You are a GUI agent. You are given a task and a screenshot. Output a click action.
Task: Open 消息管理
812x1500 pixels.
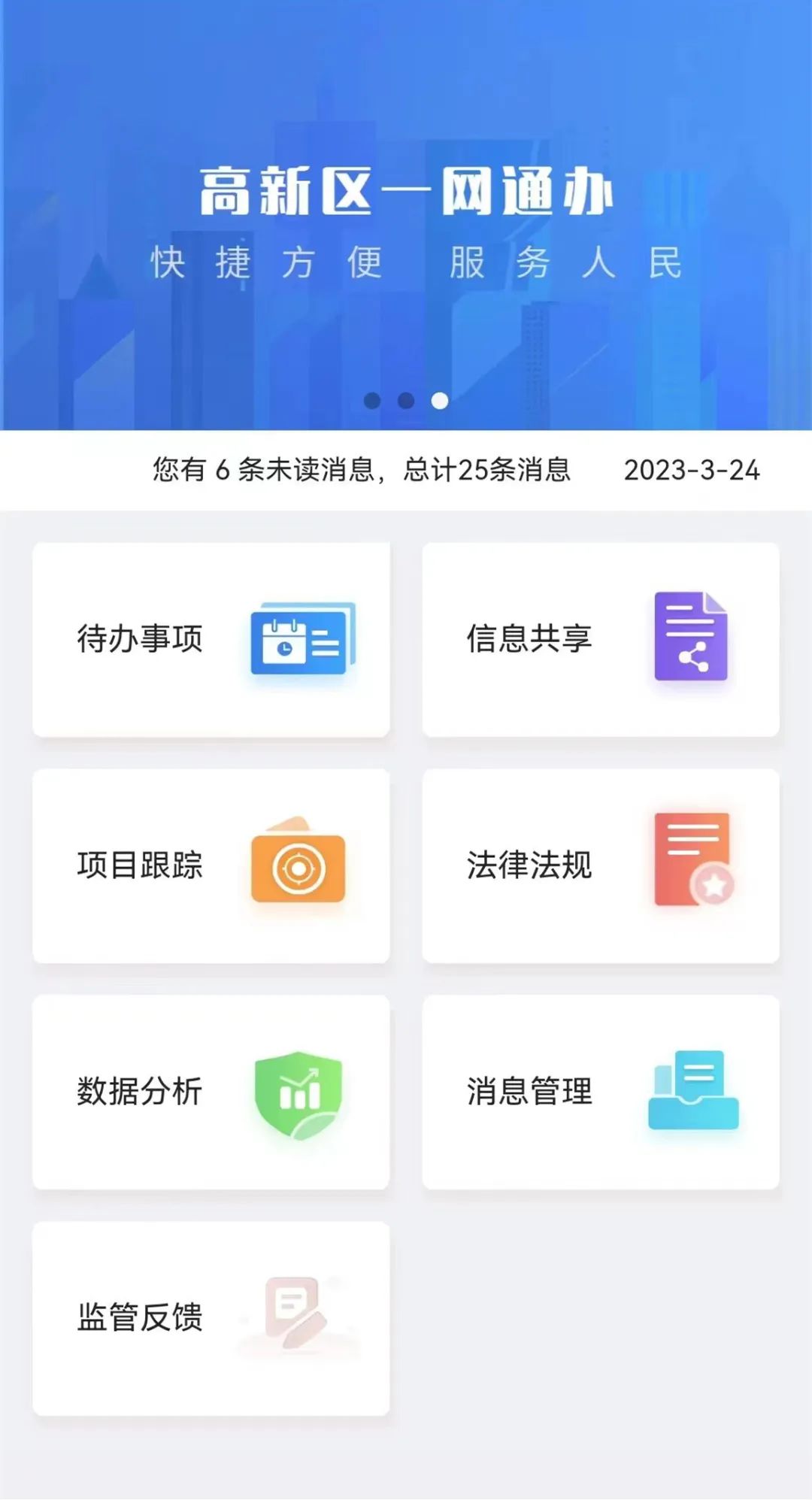[x=600, y=1092]
